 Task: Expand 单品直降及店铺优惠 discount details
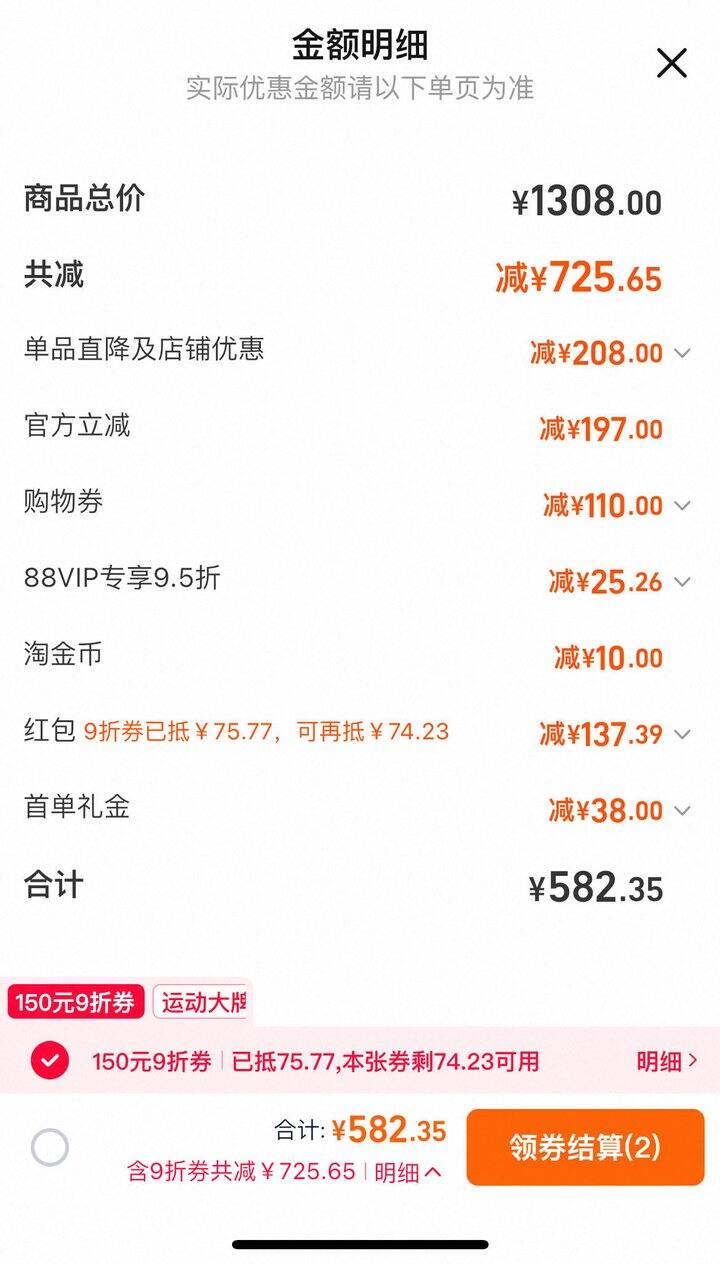point(682,353)
